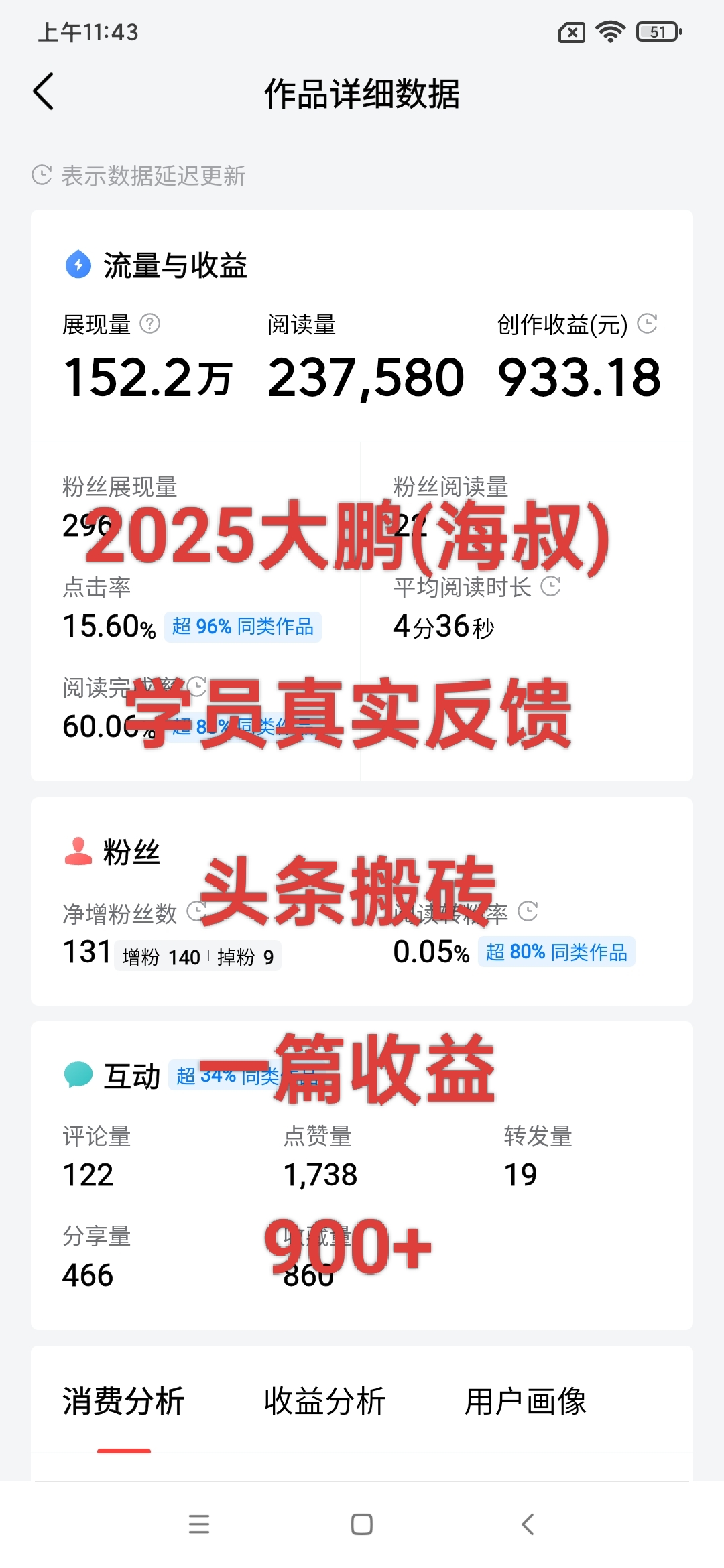
Task: Go back from the work data page
Action: [x=44, y=92]
